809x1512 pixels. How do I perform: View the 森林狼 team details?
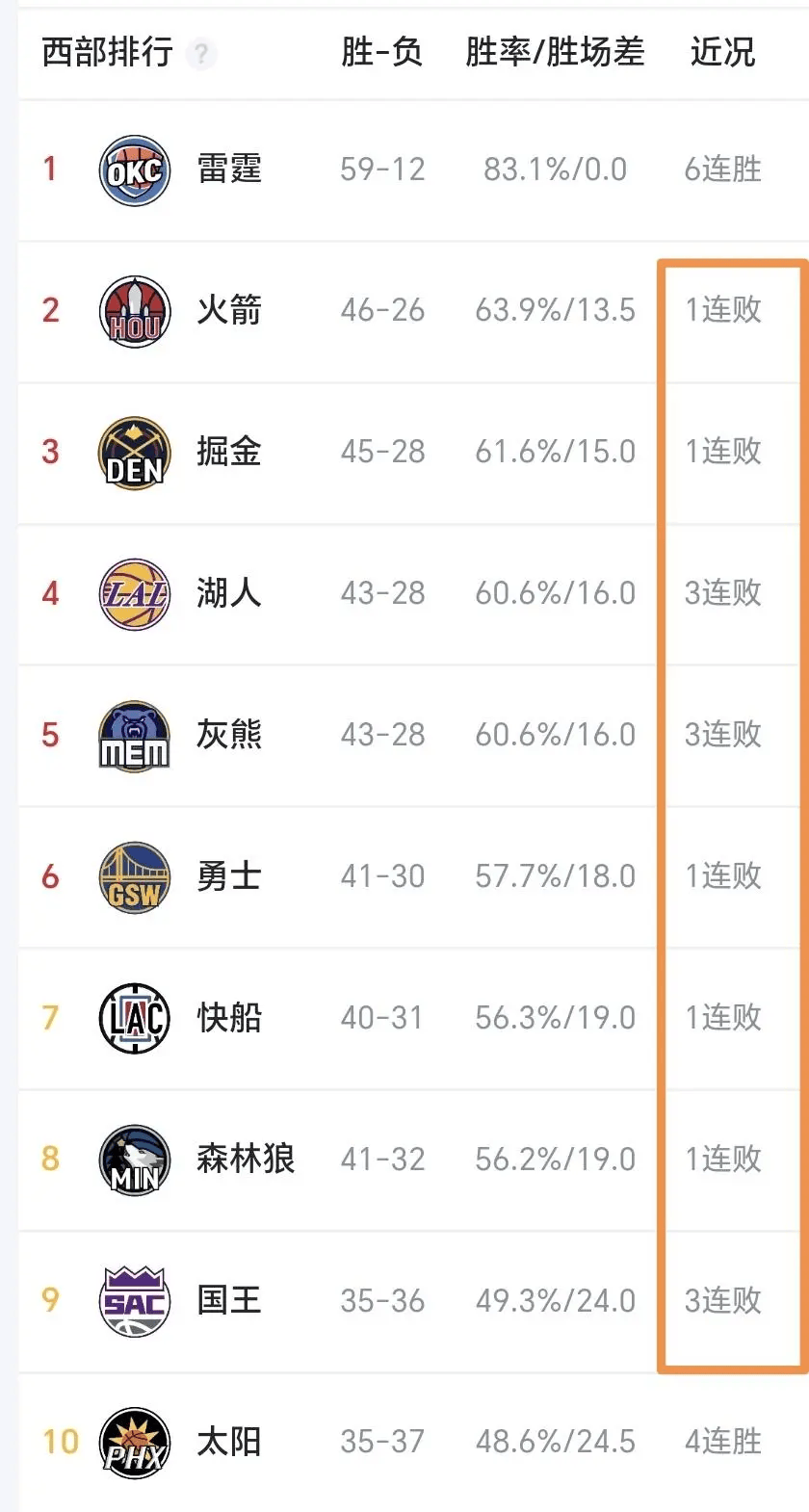(x=413, y=1160)
